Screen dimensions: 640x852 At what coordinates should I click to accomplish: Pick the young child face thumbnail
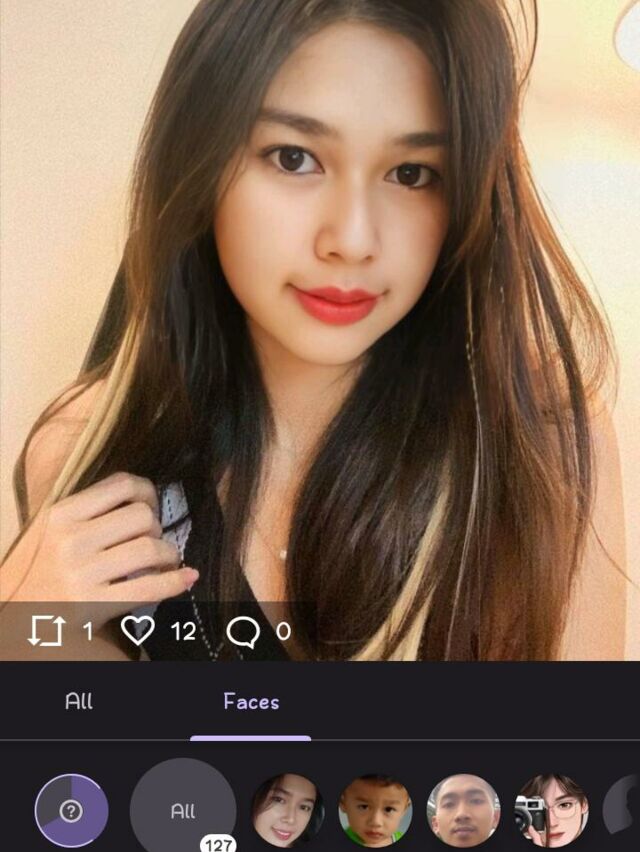coord(375,810)
